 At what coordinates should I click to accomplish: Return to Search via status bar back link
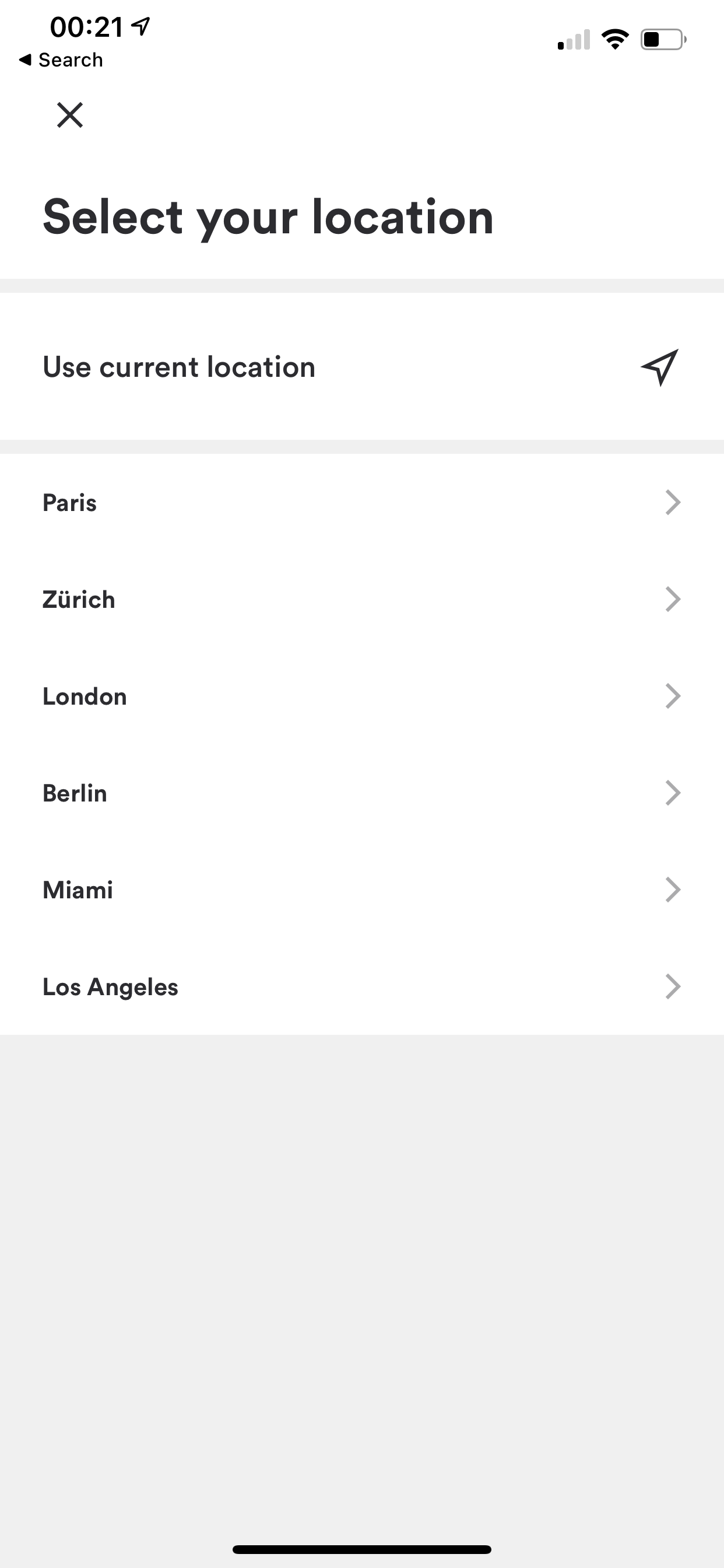pos(61,60)
